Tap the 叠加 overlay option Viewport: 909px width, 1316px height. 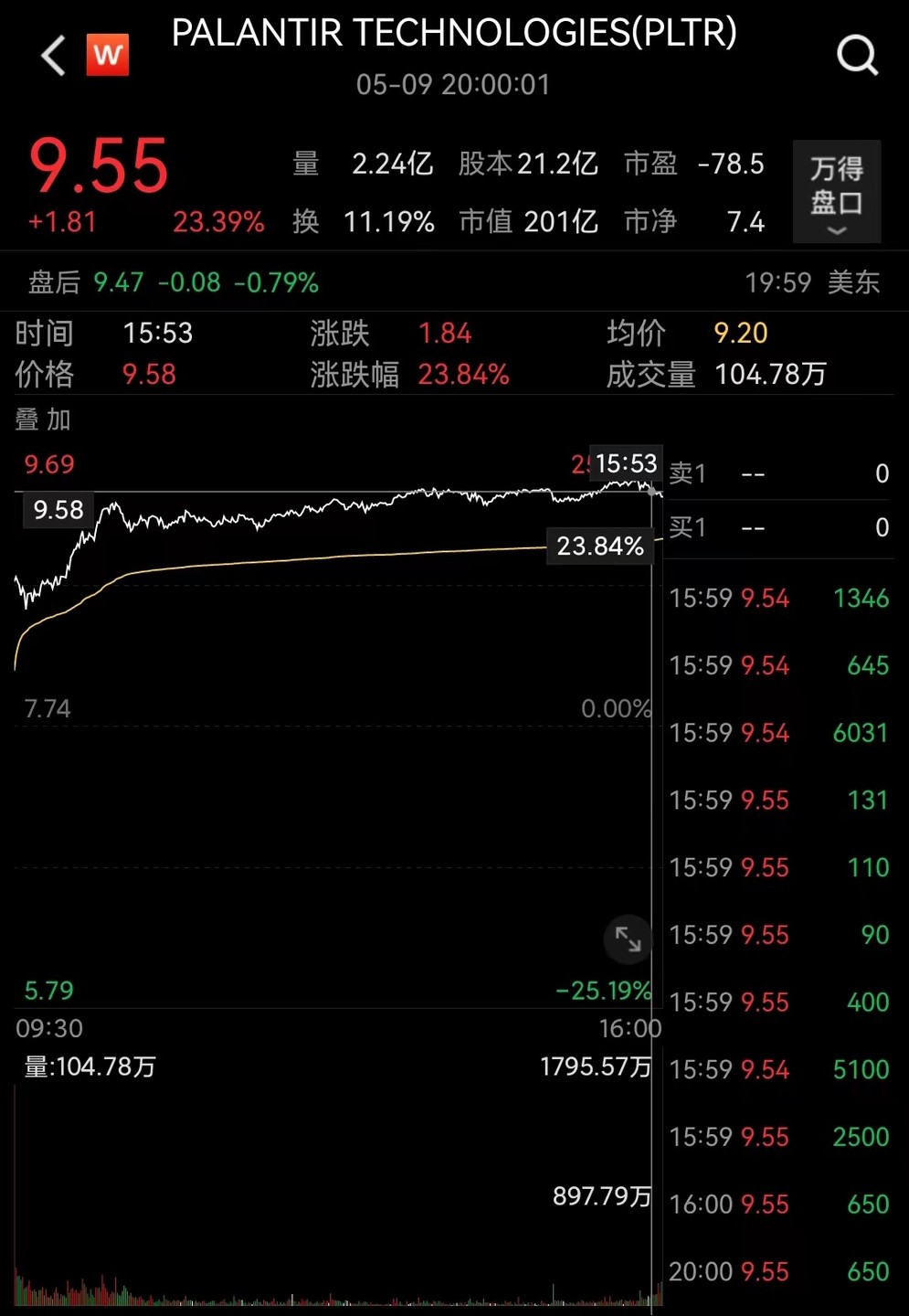coord(43,419)
